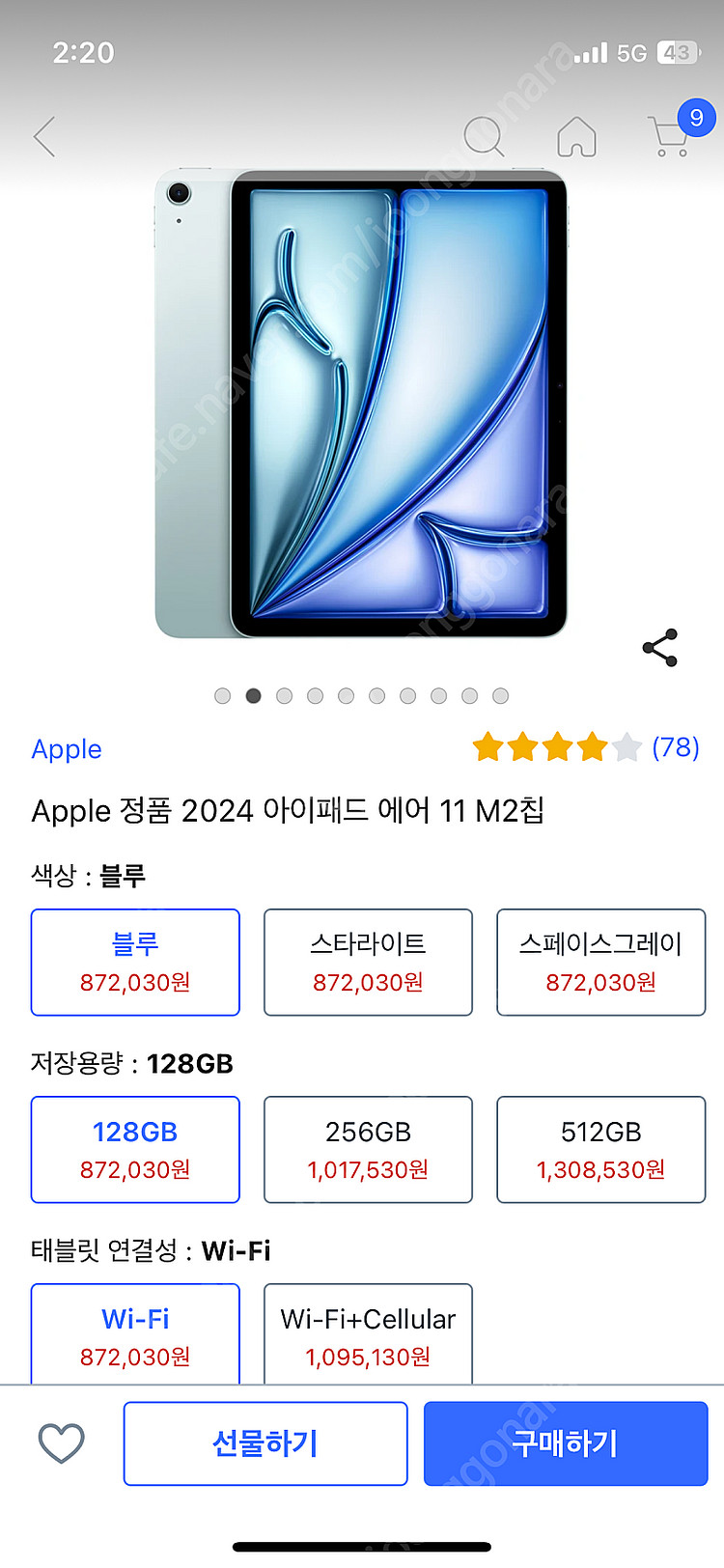Select the 블루 color option

[x=135, y=962]
